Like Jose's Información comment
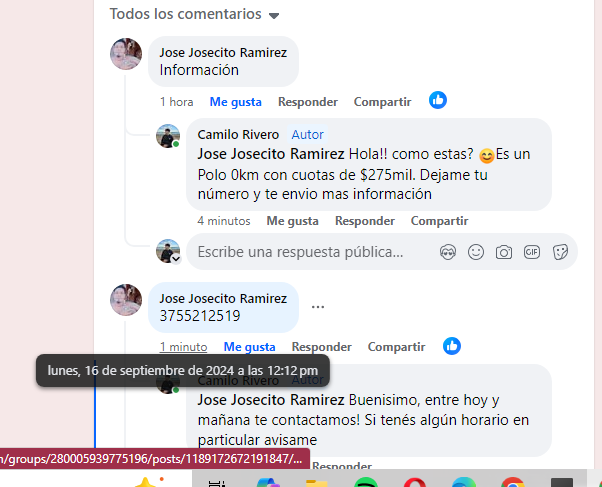This screenshot has height=487, width=602. [x=235, y=102]
